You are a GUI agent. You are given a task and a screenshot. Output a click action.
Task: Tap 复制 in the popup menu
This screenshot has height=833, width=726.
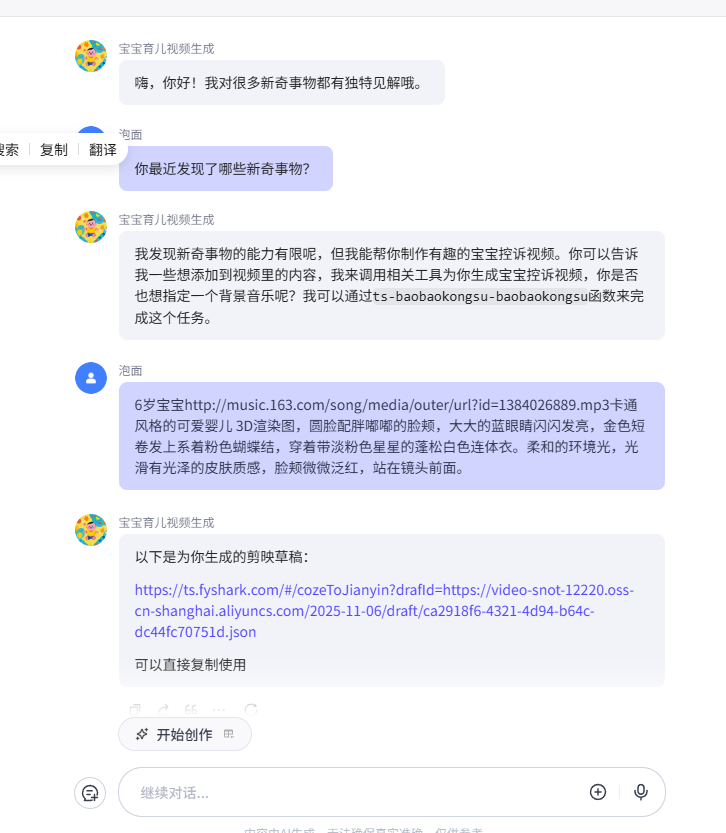click(54, 150)
